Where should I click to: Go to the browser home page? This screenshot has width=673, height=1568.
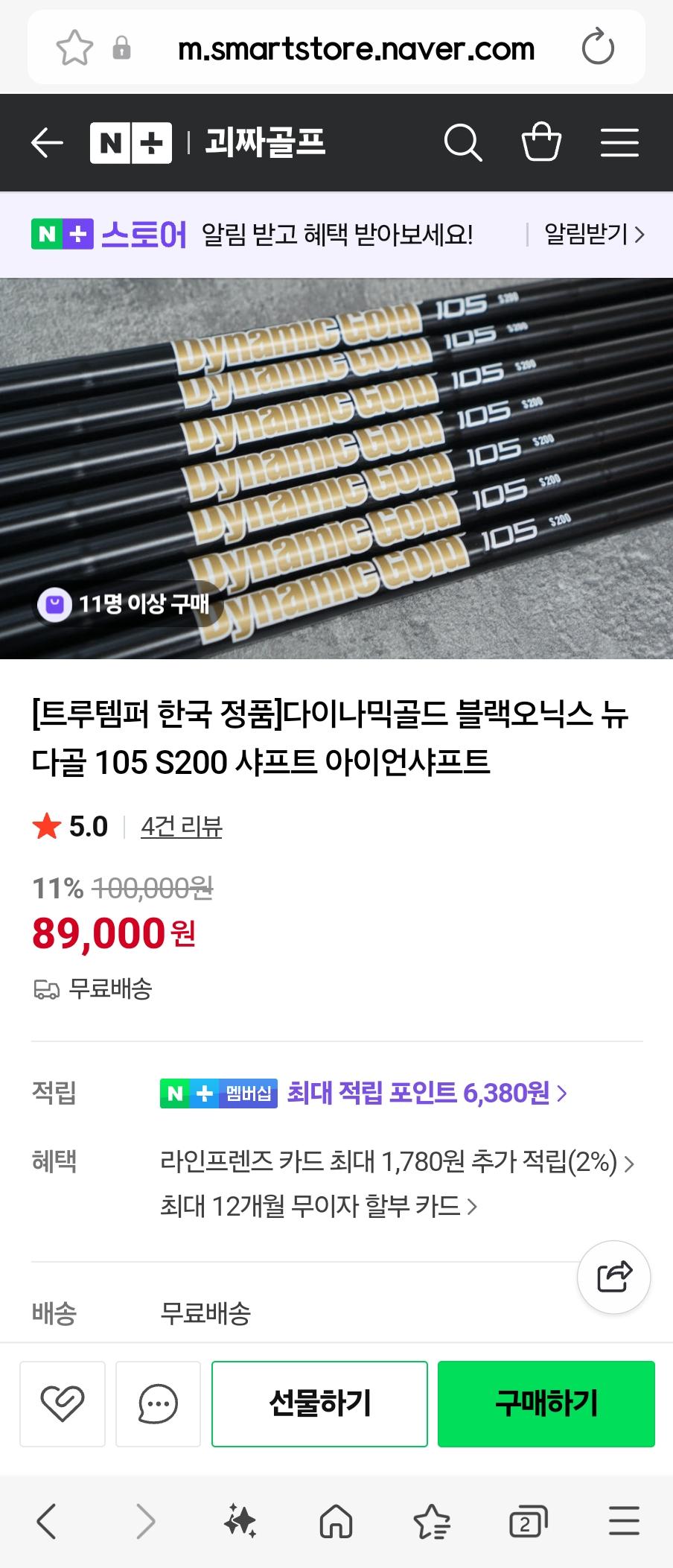pyautogui.click(x=336, y=1521)
